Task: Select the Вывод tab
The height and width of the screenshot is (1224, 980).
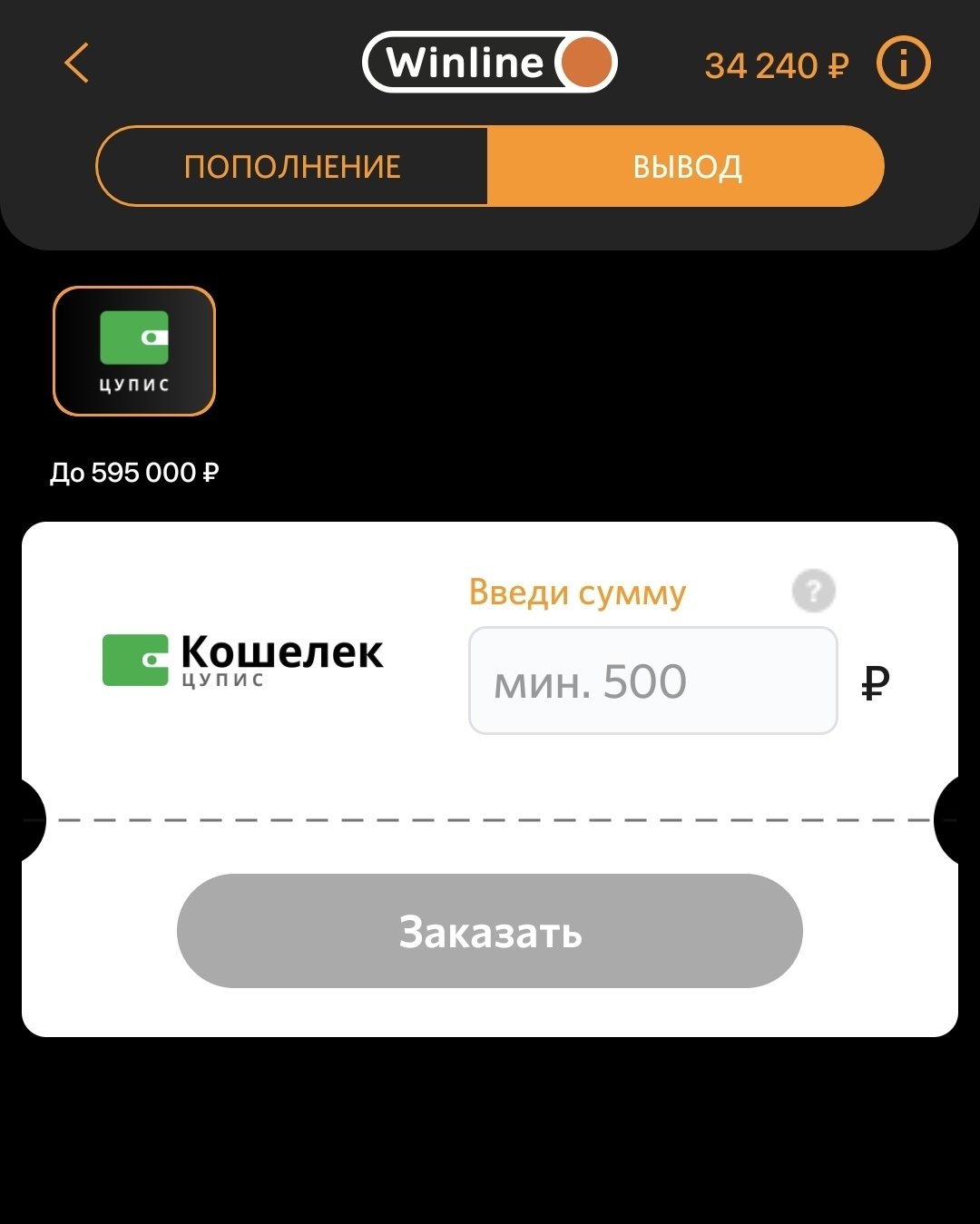Action: pos(686,167)
